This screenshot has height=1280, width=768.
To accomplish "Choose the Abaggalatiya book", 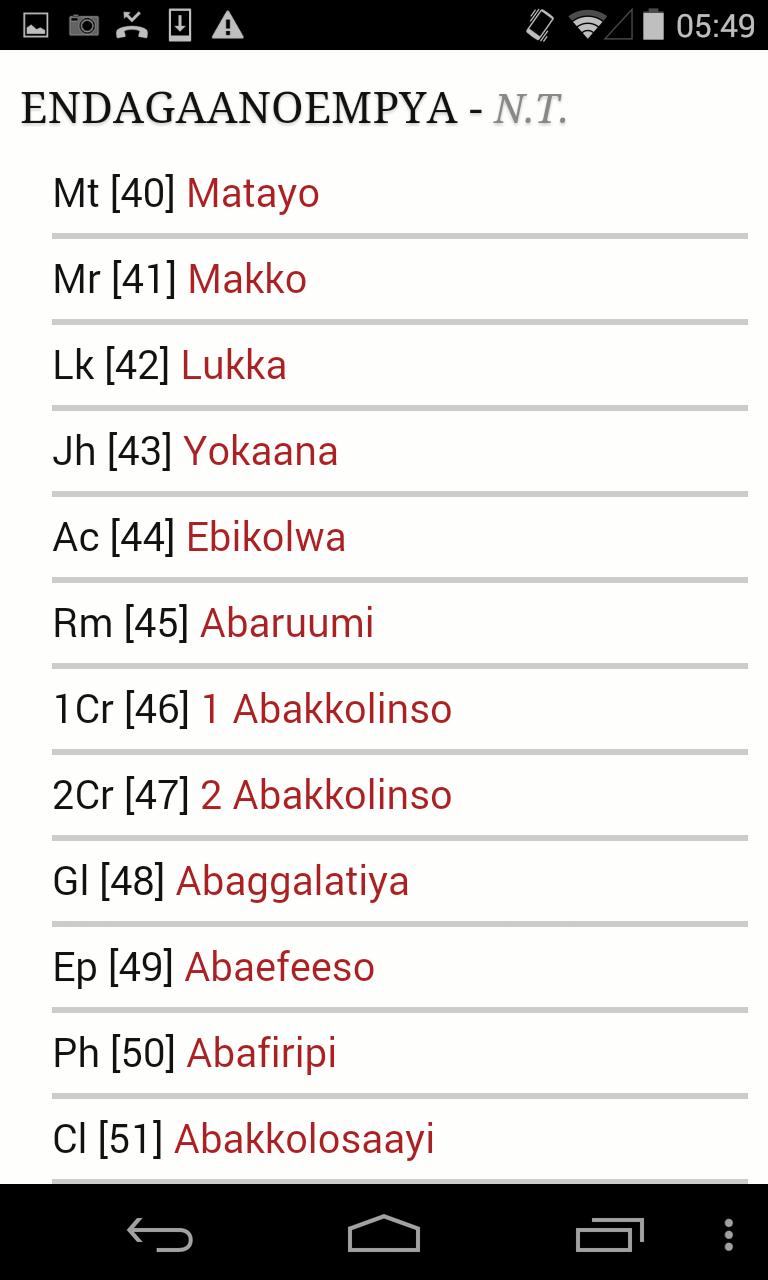I will [292, 882].
